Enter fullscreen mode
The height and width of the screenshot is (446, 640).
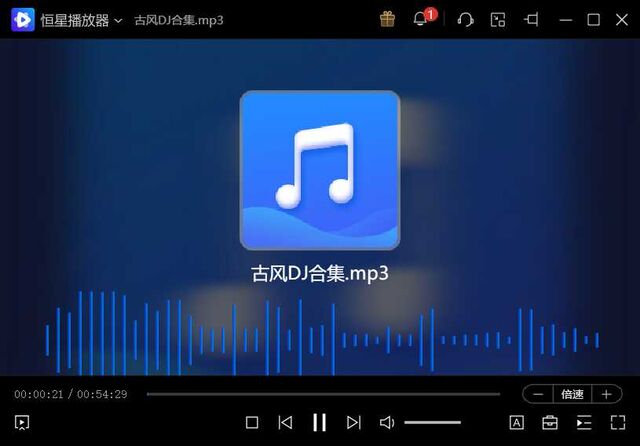click(618, 423)
